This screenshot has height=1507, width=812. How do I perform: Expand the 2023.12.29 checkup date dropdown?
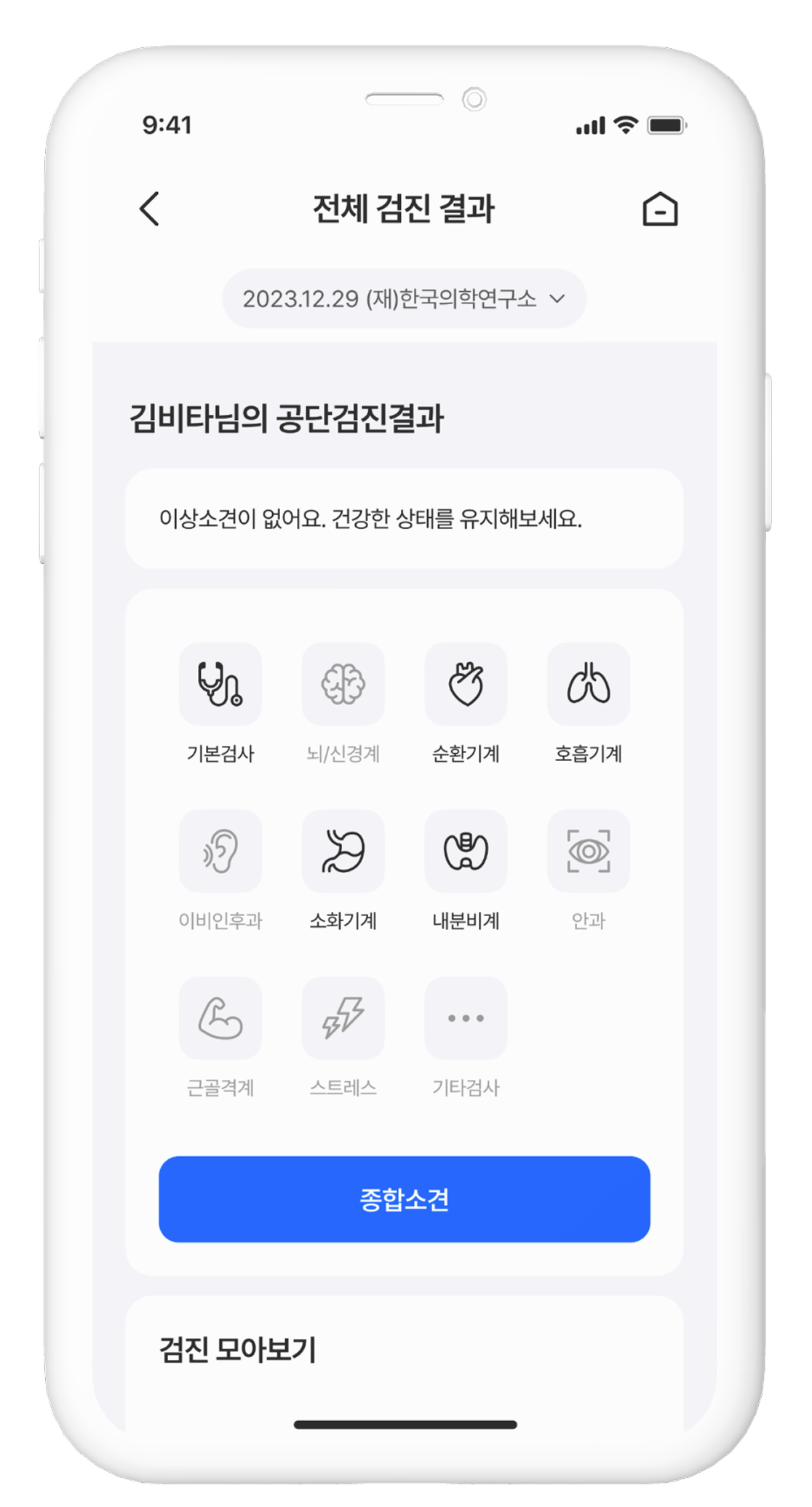coord(404,299)
